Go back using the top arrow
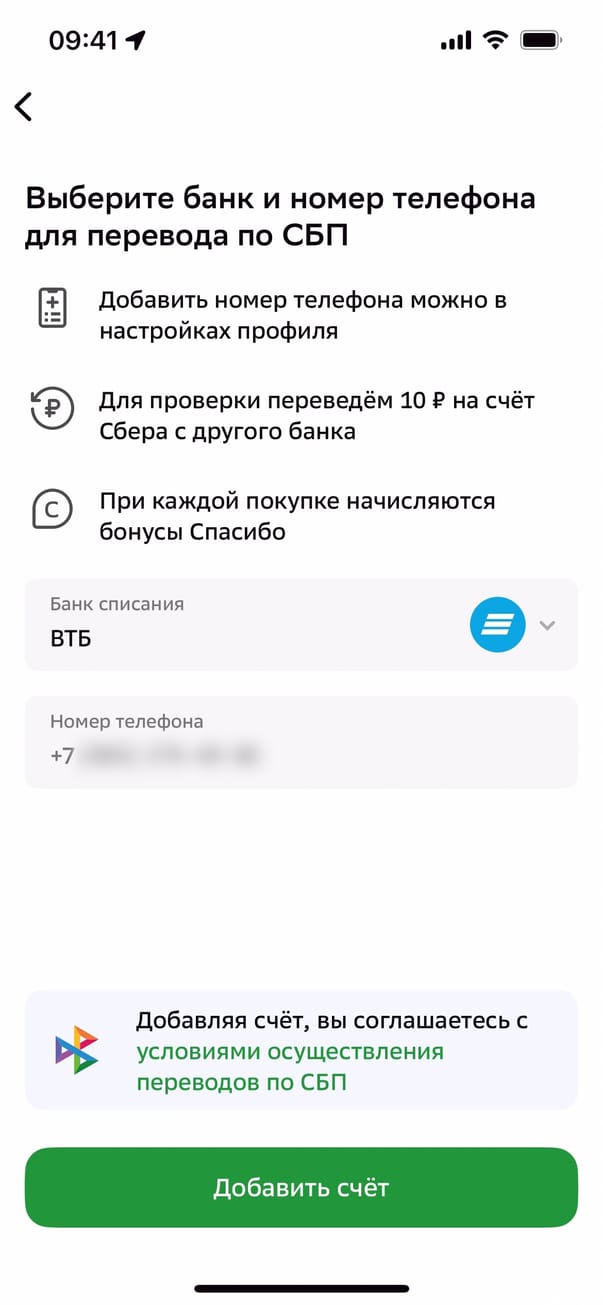This screenshot has width=603, height=1305. 24,107
